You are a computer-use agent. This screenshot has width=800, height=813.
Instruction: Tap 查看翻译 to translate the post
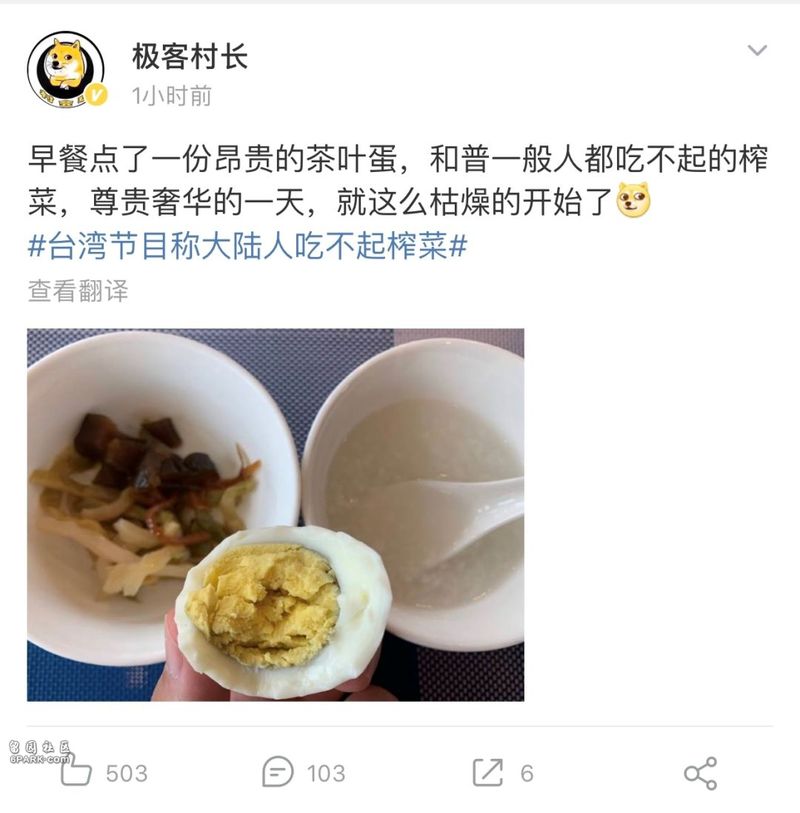point(78,291)
